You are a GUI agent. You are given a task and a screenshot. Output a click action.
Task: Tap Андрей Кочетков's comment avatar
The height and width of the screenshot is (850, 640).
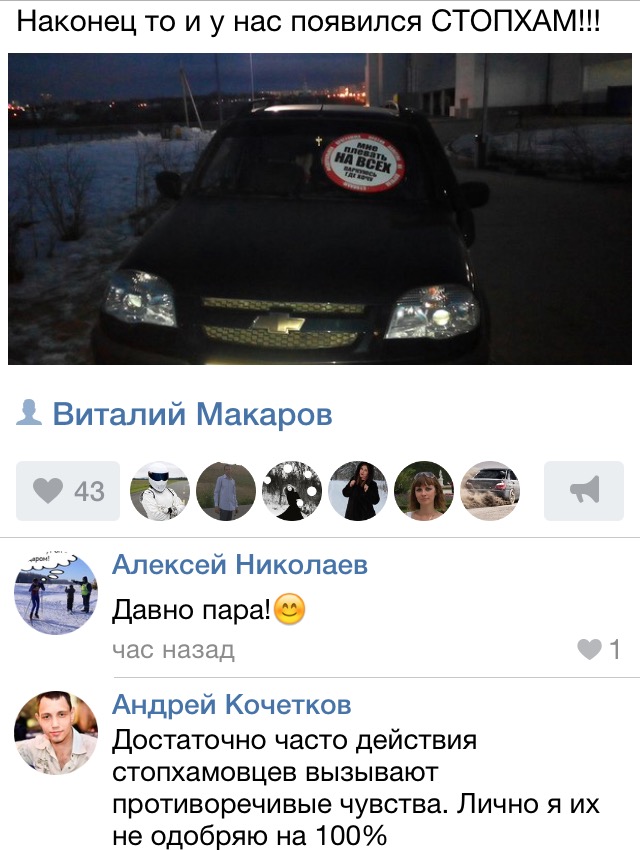click(x=56, y=732)
